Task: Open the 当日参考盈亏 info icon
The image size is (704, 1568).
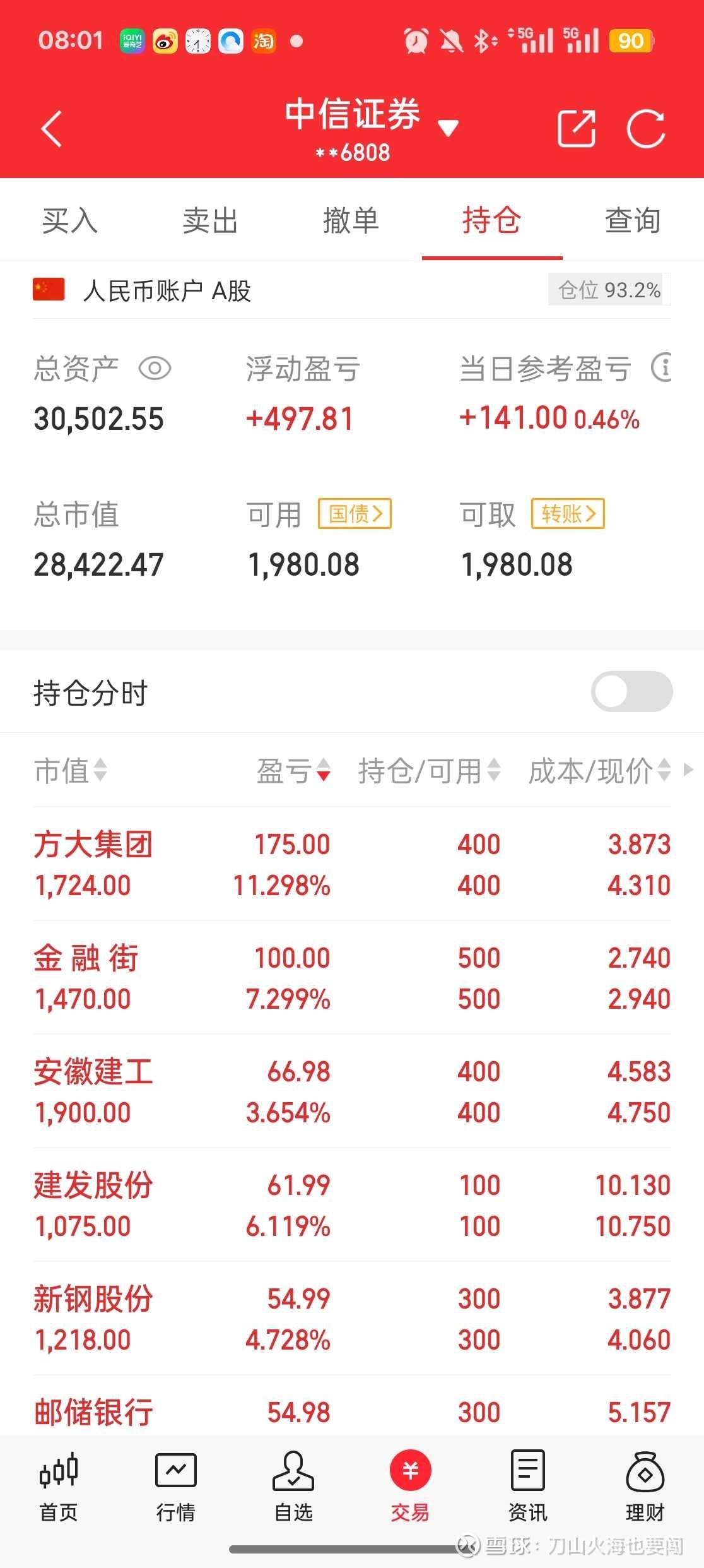Action: pyautogui.click(x=662, y=368)
